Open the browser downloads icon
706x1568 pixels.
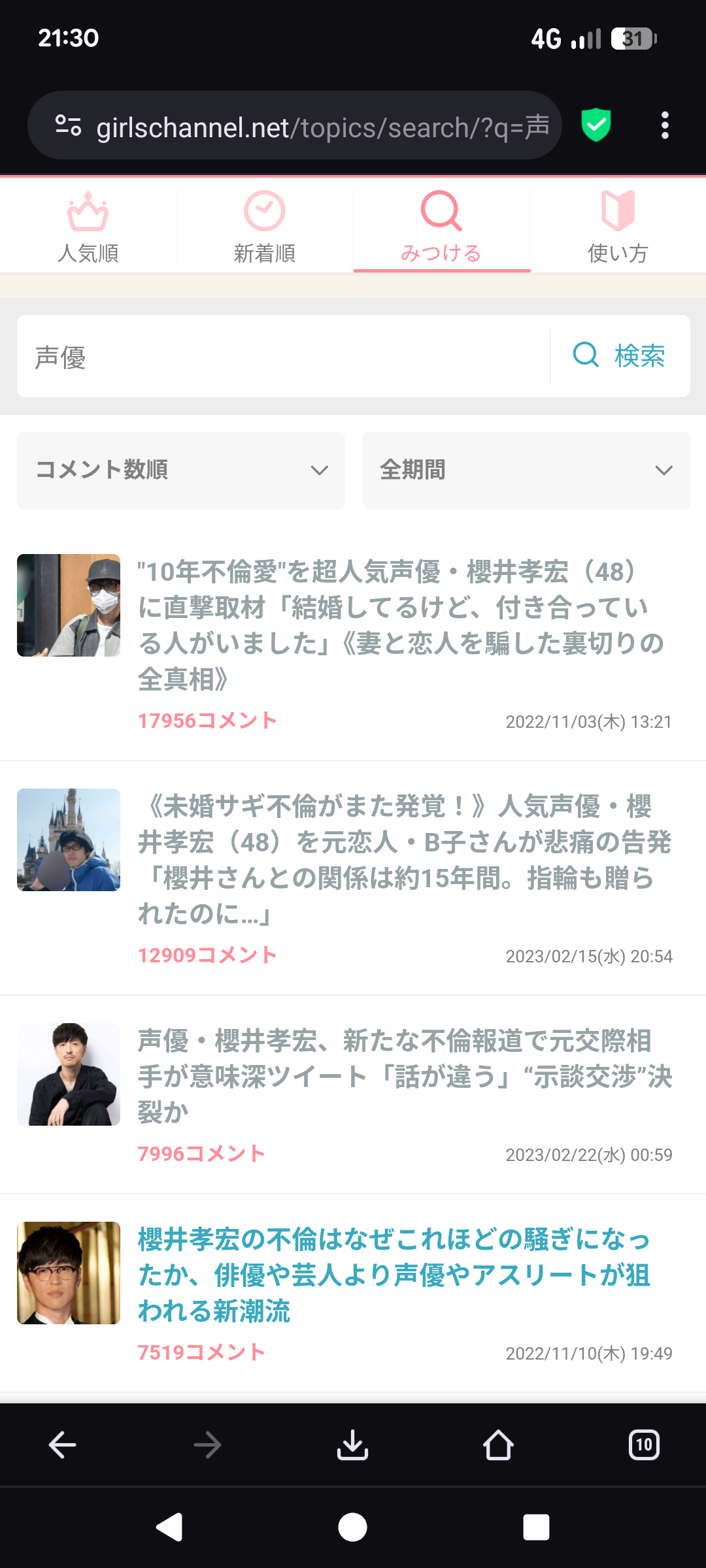pyautogui.click(x=353, y=1445)
